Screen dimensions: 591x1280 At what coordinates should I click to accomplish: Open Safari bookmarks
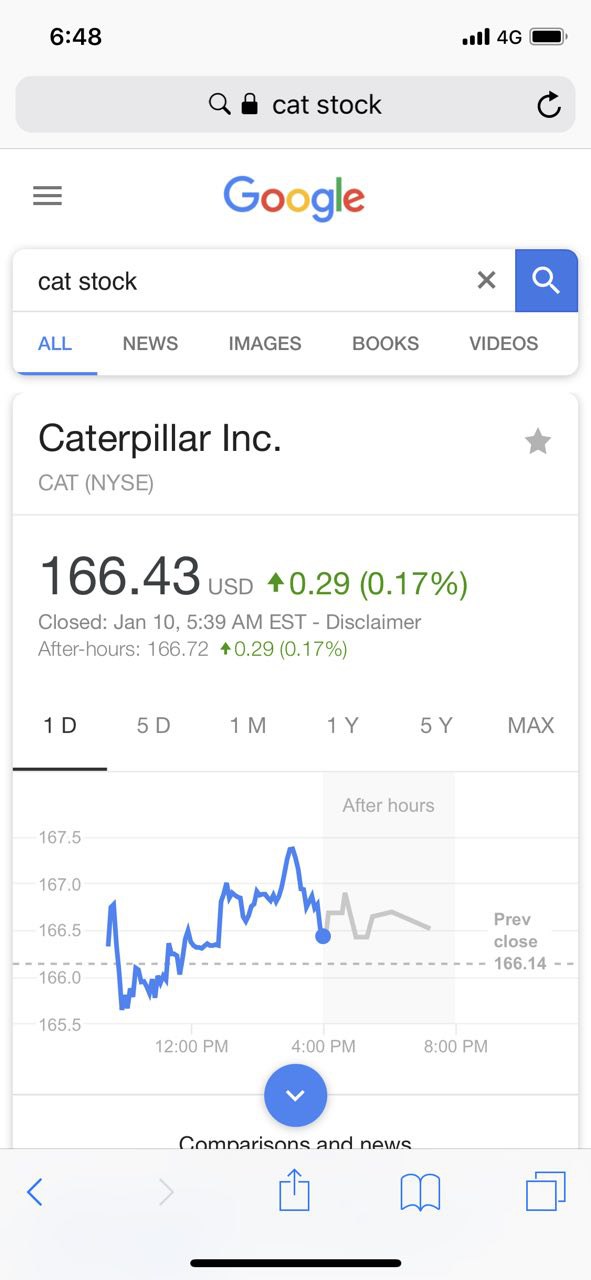(420, 1192)
